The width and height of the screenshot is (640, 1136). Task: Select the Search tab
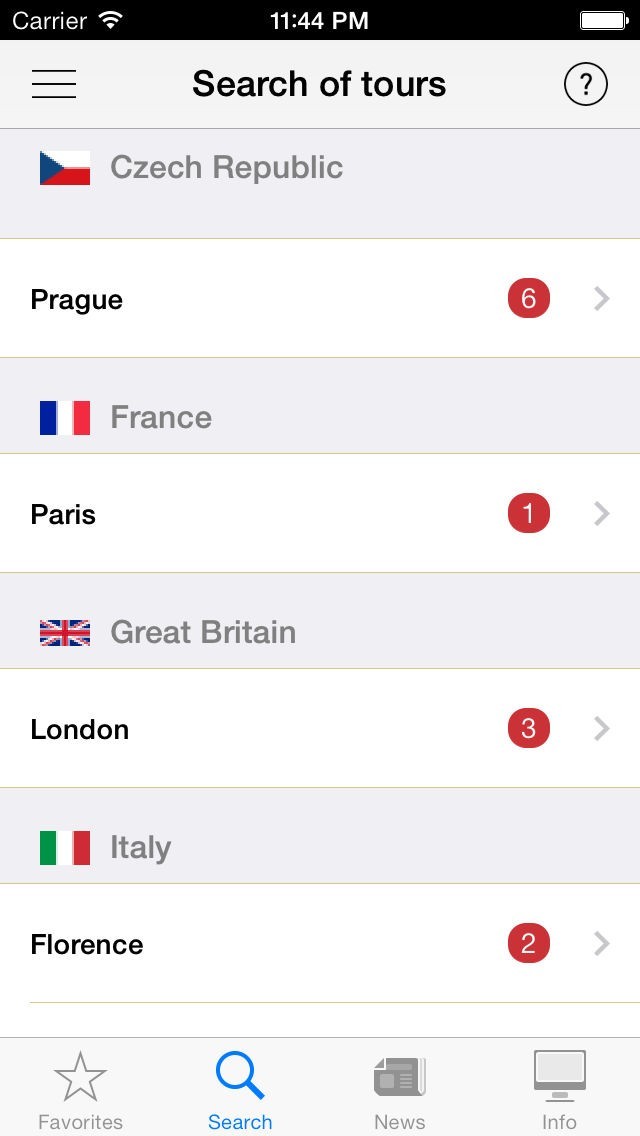pyautogui.click(x=240, y=1088)
